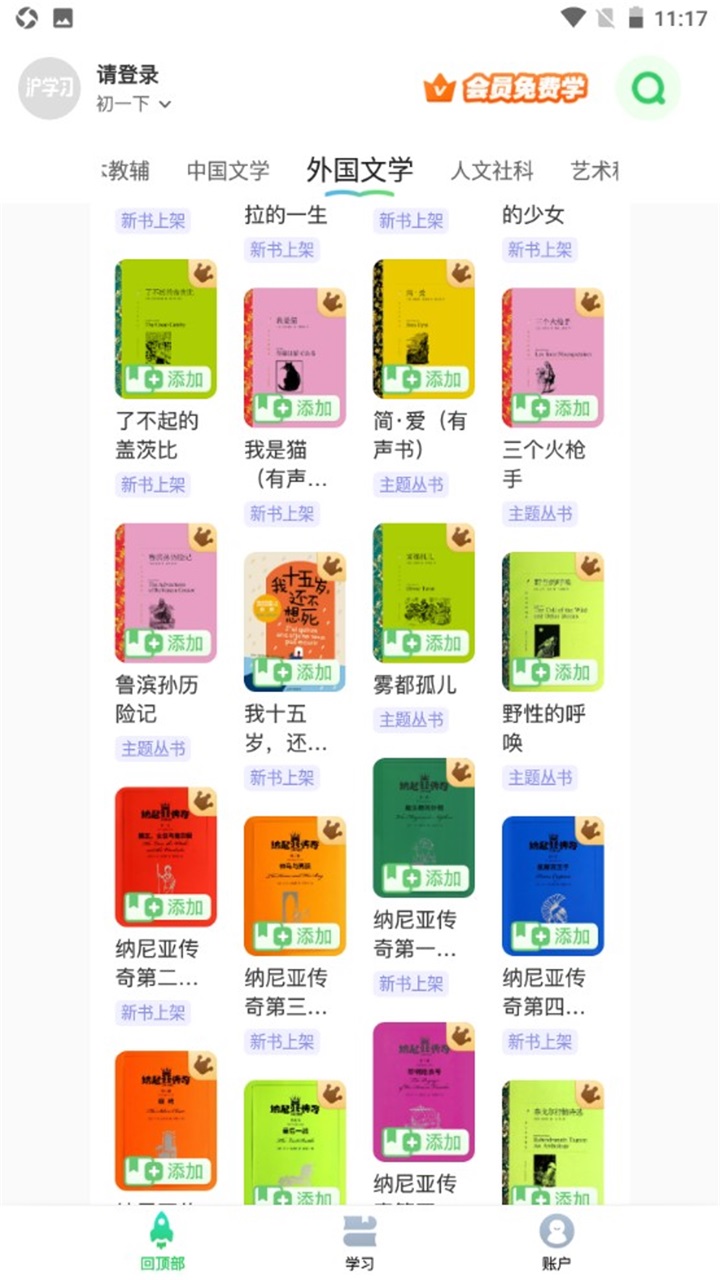720x1280 pixels.
Task: Open the 会员免费学 membership banner
Action: pyautogui.click(x=505, y=89)
